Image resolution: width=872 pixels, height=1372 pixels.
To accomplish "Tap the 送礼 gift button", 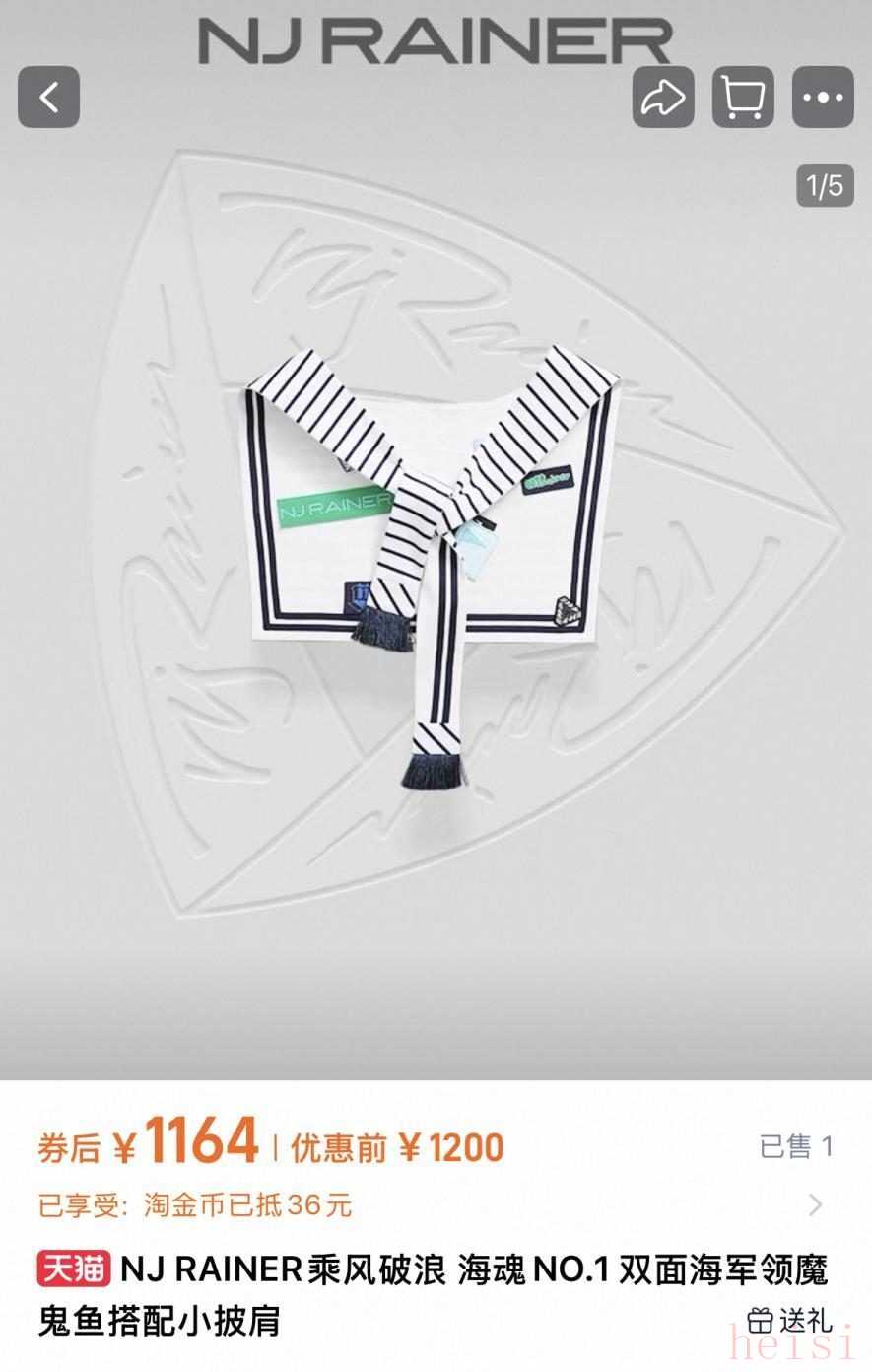I will pyautogui.click(x=789, y=1319).
